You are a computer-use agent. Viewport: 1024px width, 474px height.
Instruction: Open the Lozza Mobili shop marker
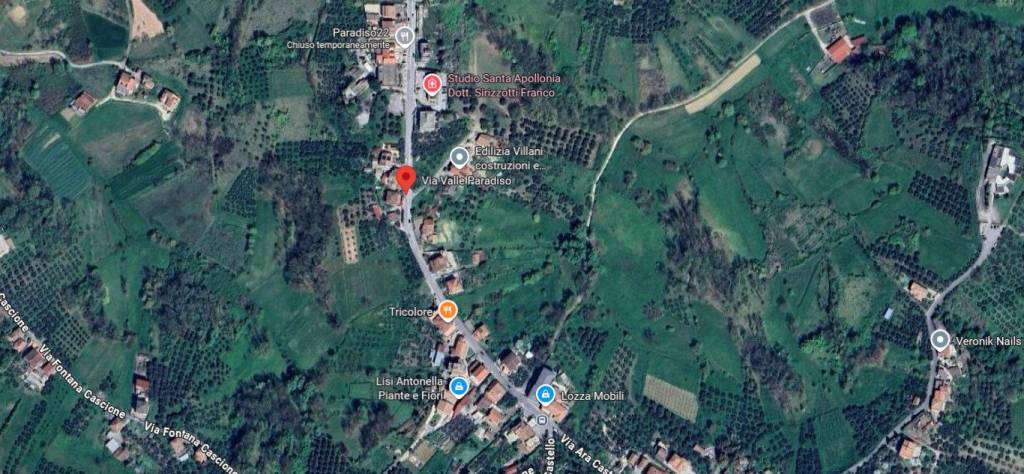[545, 395]
